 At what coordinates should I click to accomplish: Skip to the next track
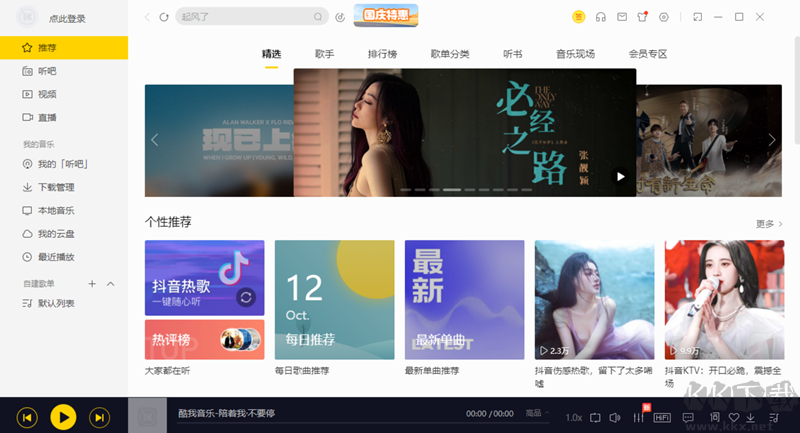(99, 416)
